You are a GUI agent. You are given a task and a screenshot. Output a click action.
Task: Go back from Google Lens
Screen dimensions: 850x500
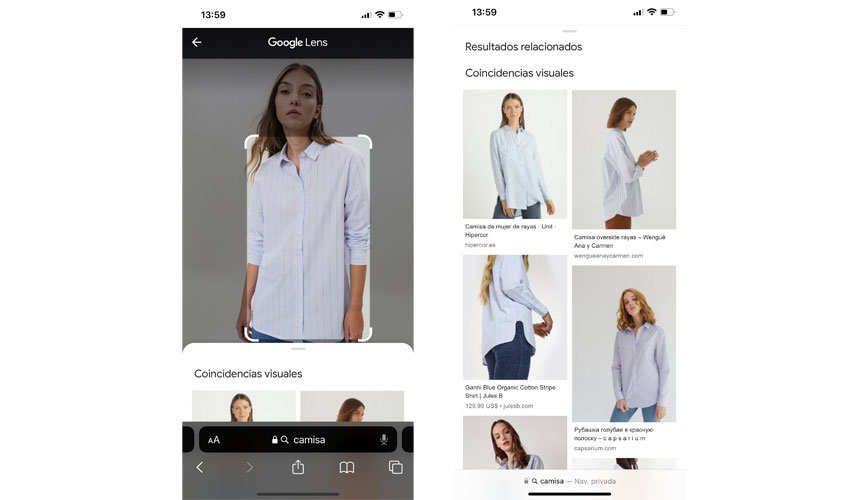tap(197, 42)
